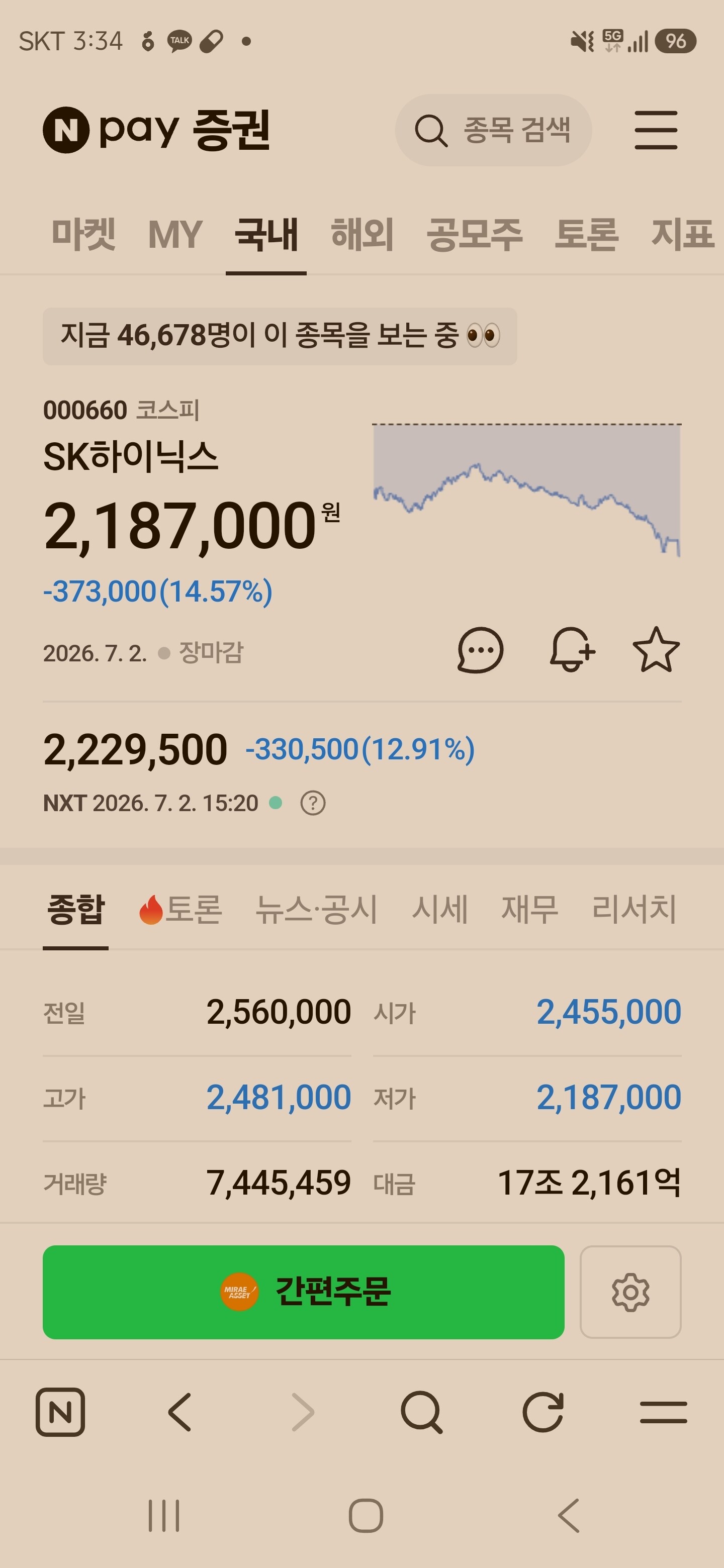
Task: Go to Naver home via N icon
Action: click(x=60, y=1412)
